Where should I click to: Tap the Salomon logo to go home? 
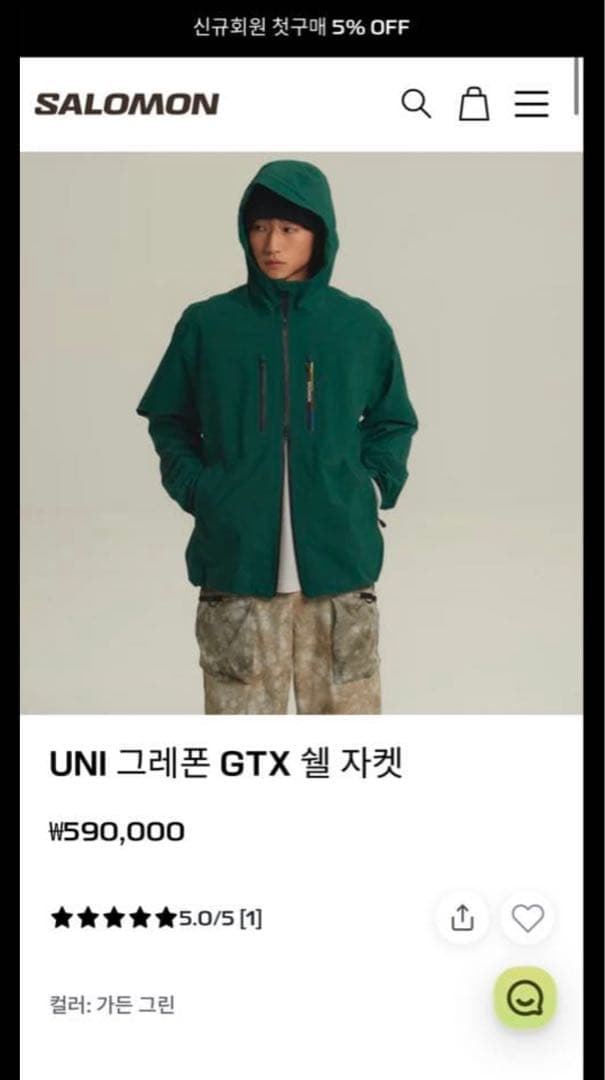(x=127, y=104)
